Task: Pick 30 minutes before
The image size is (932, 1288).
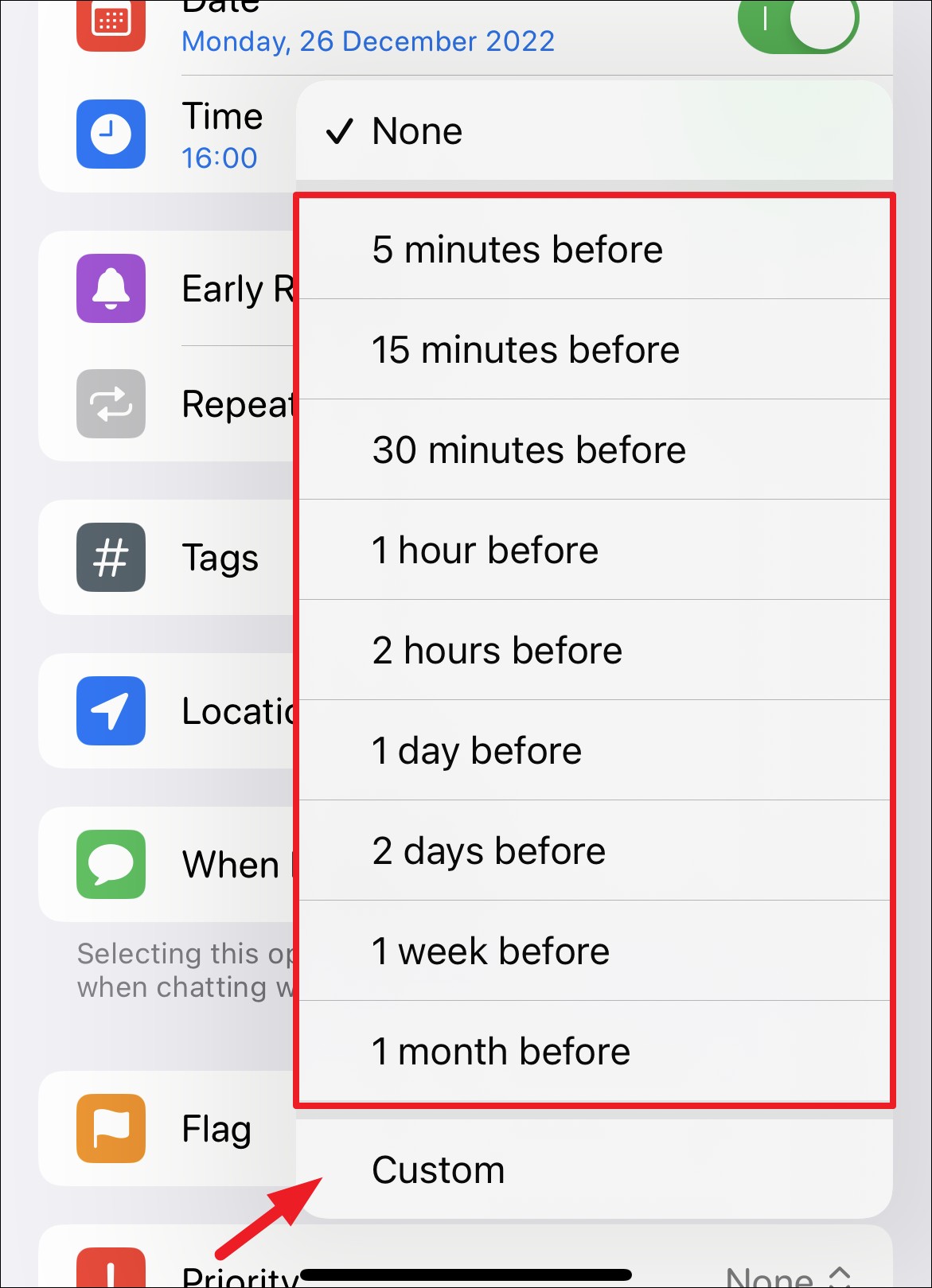Action: point(593,450)
